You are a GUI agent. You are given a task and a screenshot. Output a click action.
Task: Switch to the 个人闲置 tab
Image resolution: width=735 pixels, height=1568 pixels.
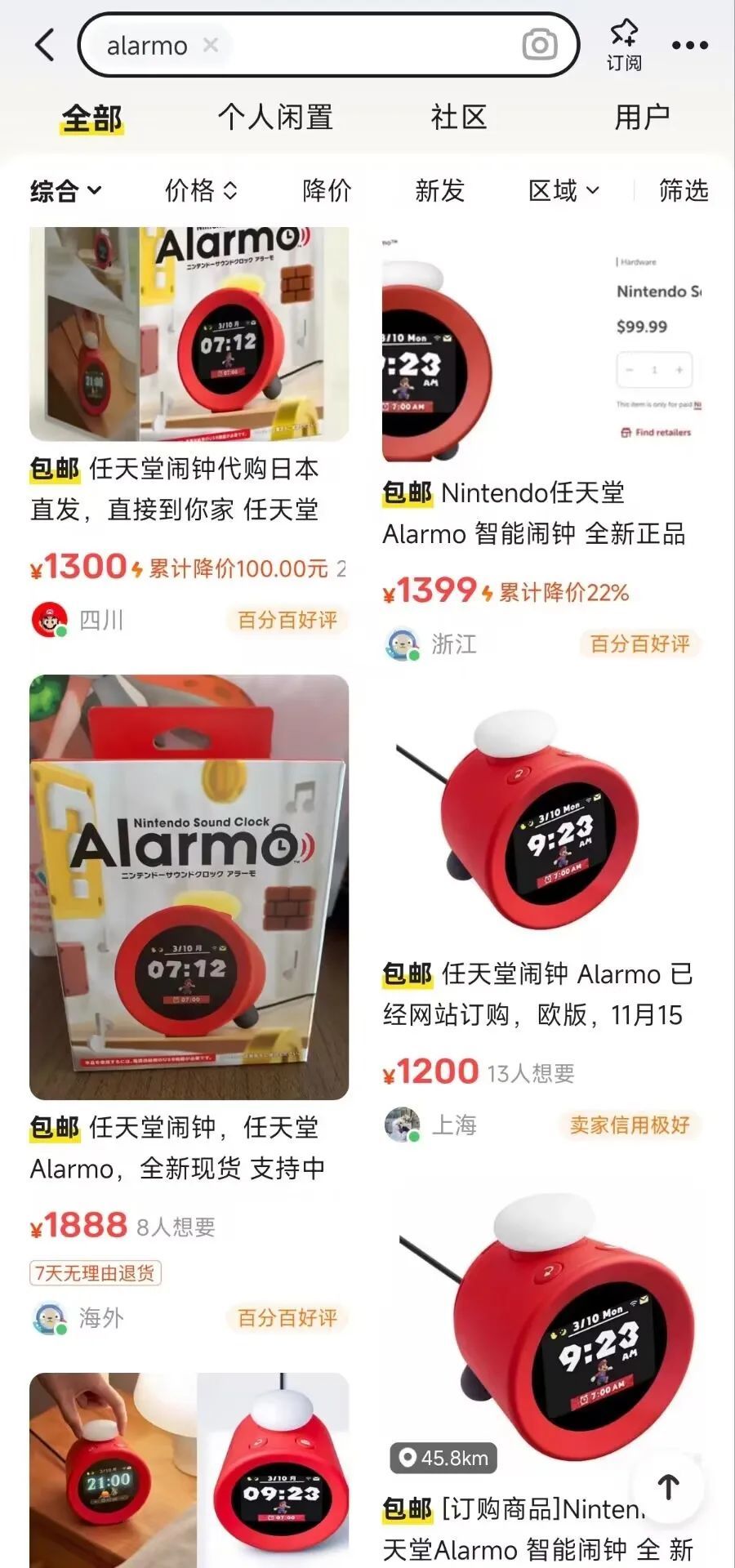pos(274,118)
